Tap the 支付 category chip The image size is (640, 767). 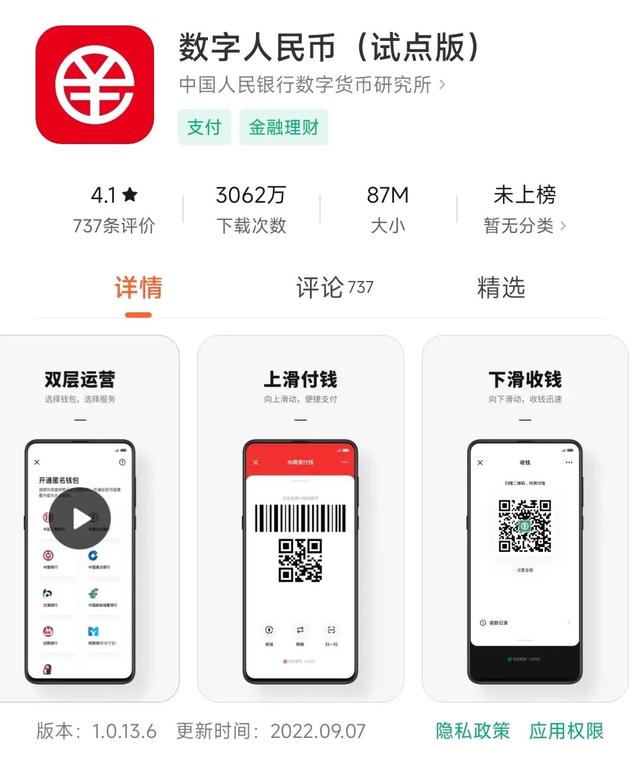coord(204,128)
